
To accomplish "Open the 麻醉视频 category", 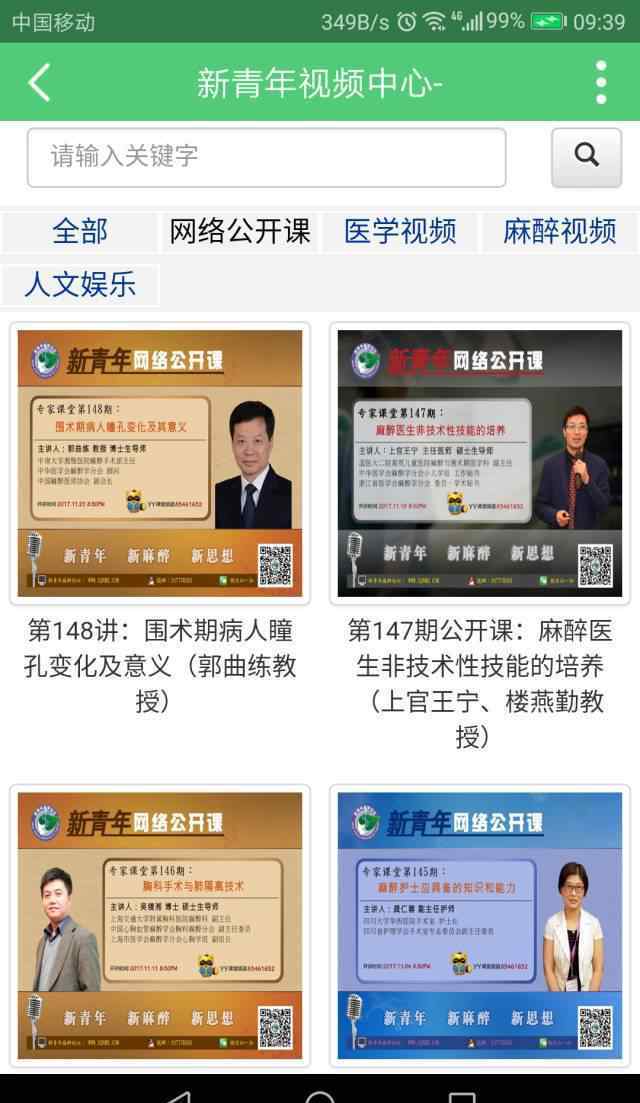I will [560, 231].
